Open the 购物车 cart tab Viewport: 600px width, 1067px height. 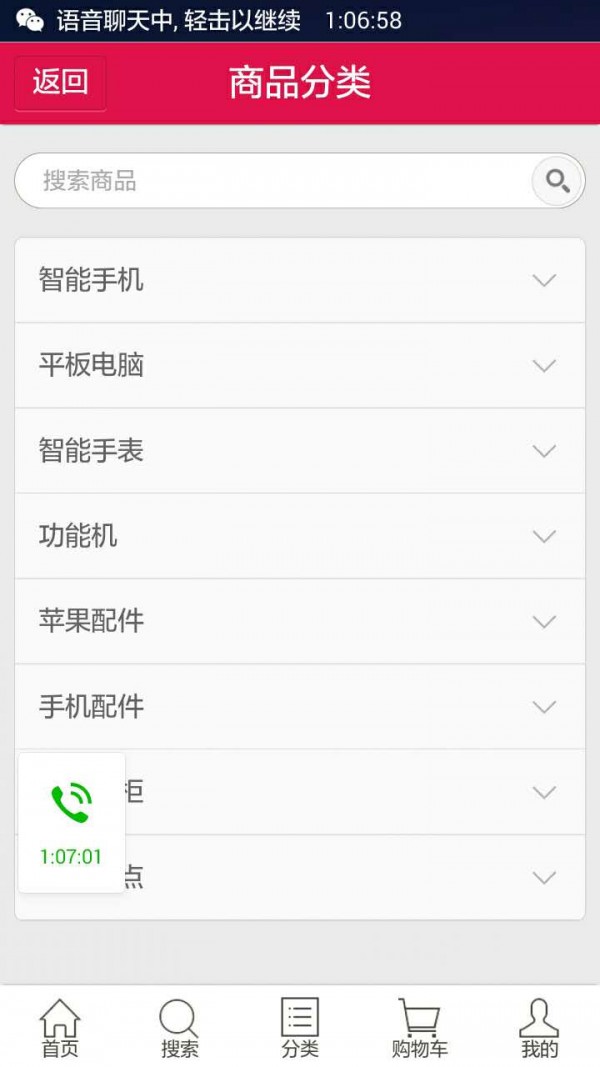tap(419, 1028)
